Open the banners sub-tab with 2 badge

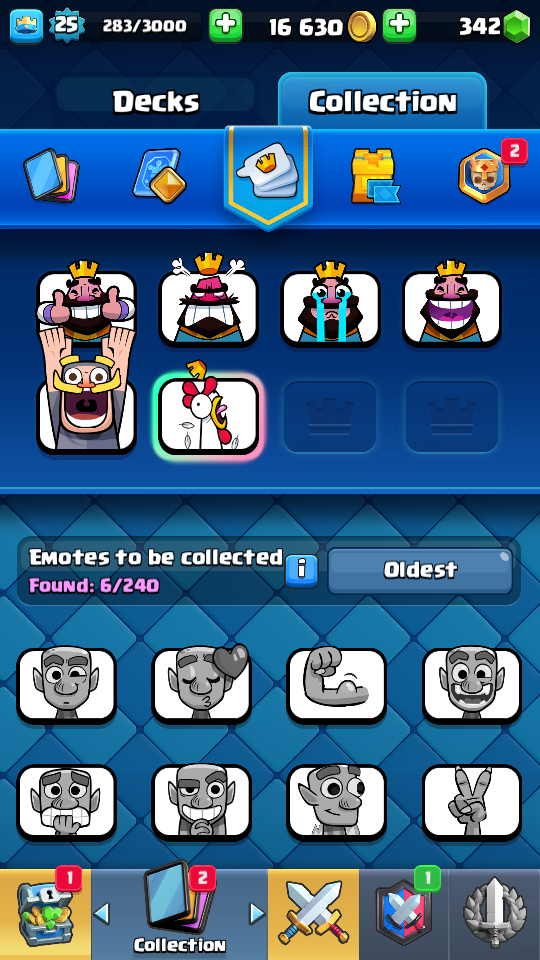point(484,175)
